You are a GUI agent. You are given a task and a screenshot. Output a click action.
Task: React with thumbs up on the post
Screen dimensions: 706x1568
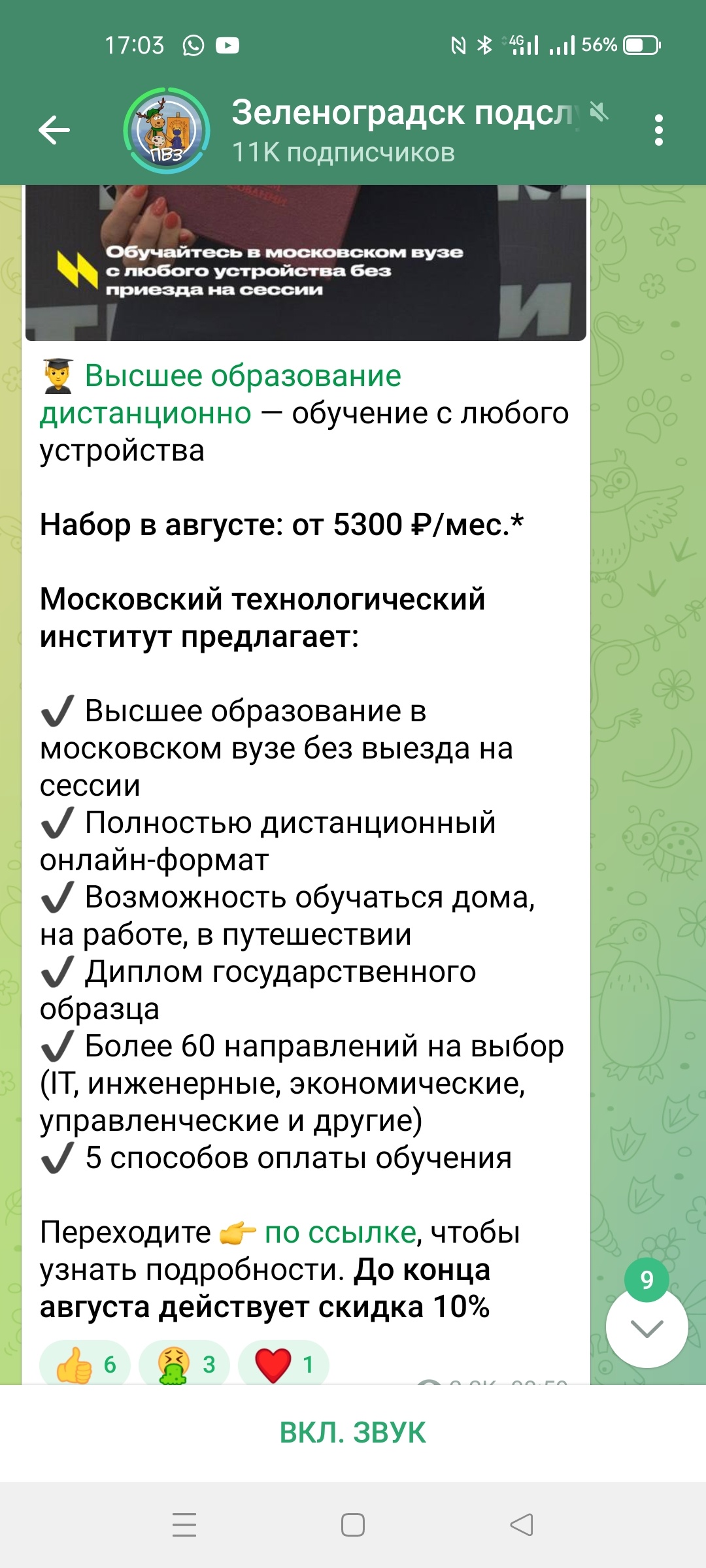(x=85, y=1364)
